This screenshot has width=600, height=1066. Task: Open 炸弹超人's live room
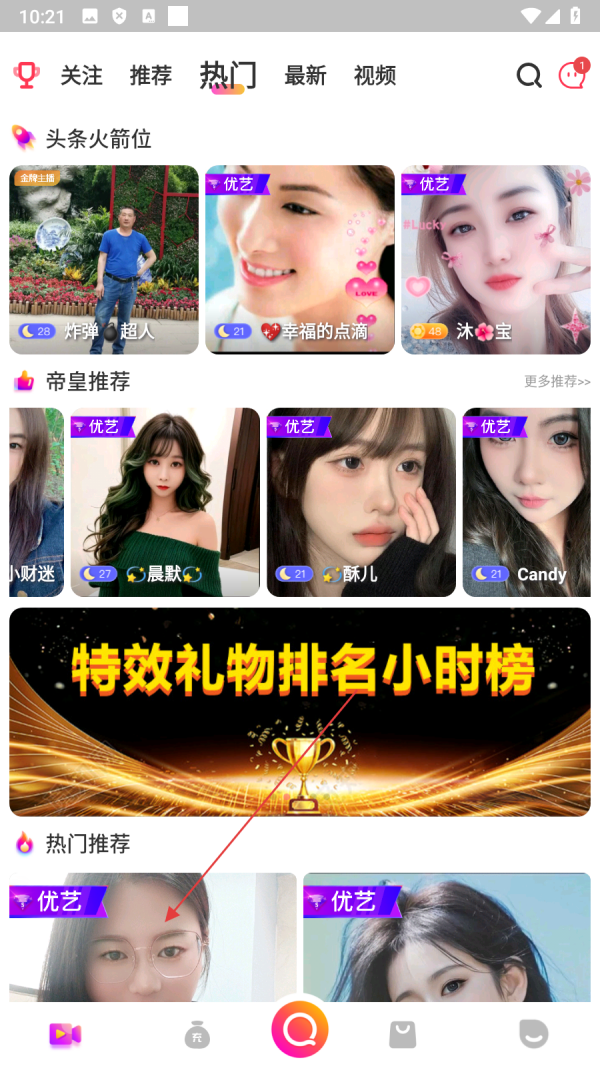(104, 260)
